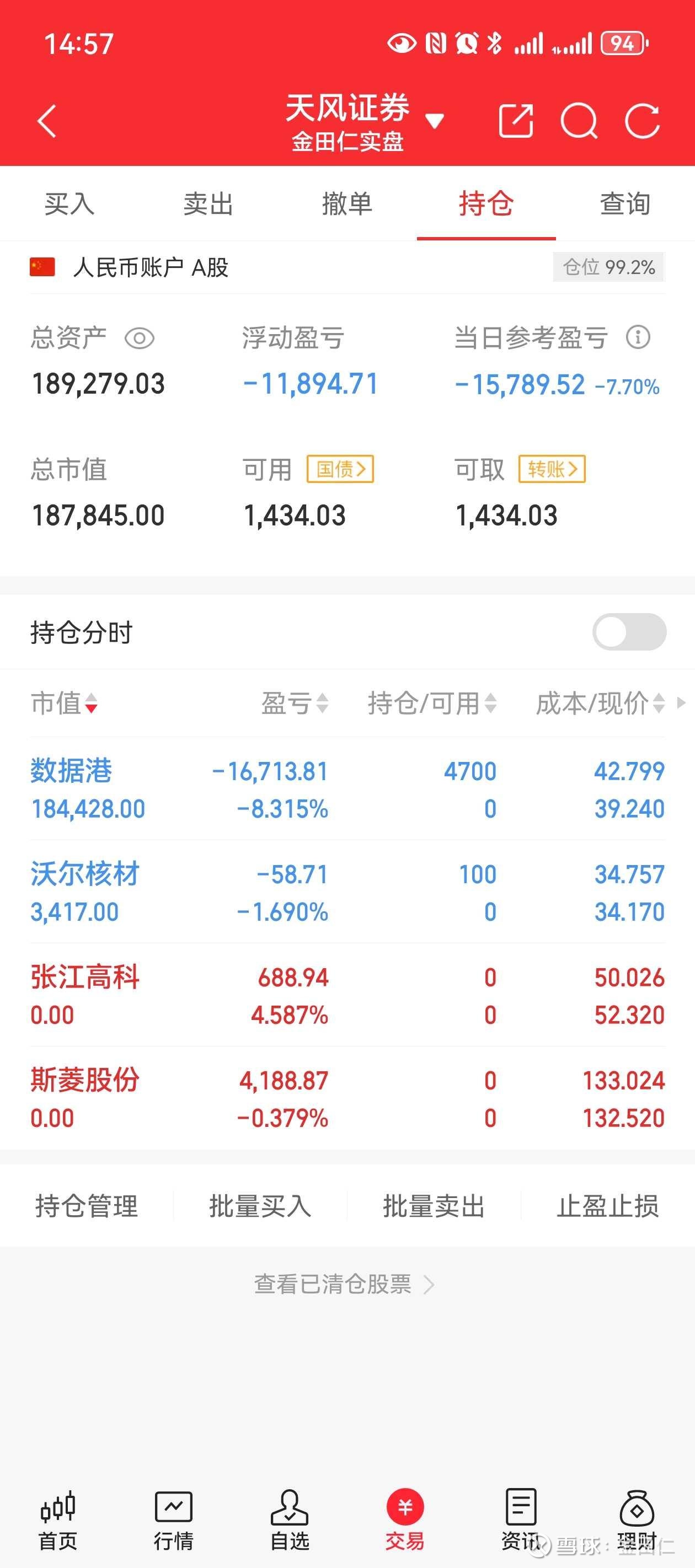Switch to the 买入 tab
The height and width of the screenshot is (1568, 695).
69,204
